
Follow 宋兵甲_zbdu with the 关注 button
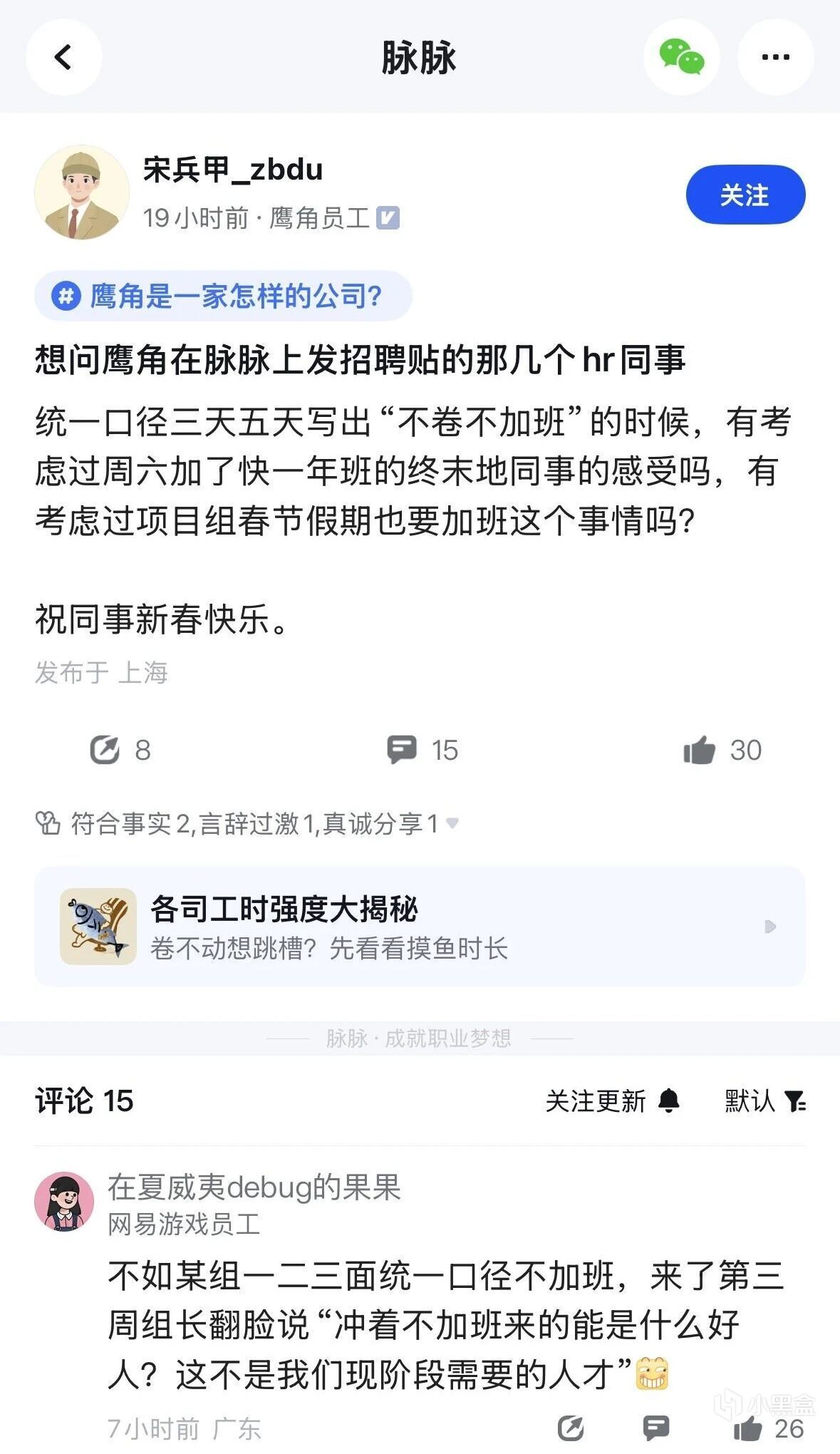[745, 195]
